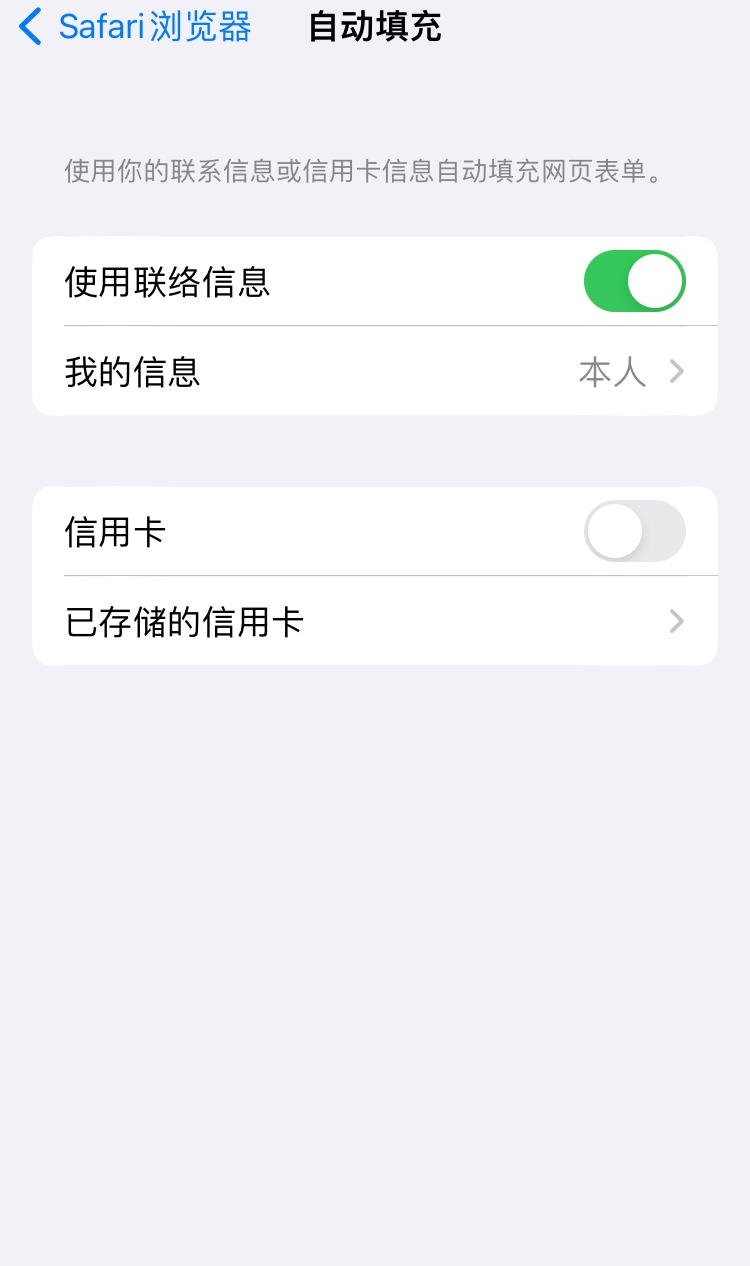Go back to Safari浏览器 settings
The image size is (750, 1266).
pyautogui.click(x=135, y=28)
